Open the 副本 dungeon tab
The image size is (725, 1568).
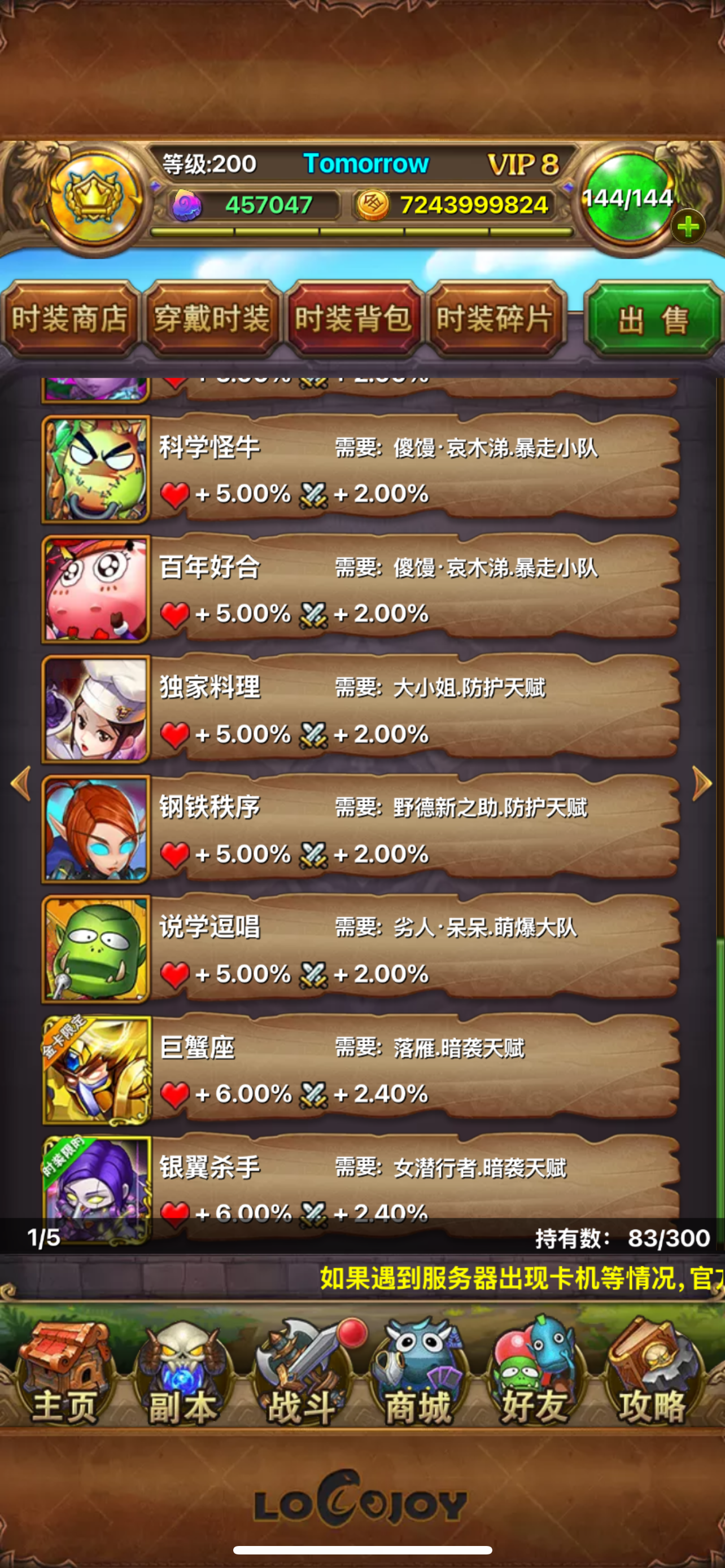click(182, 1376)
